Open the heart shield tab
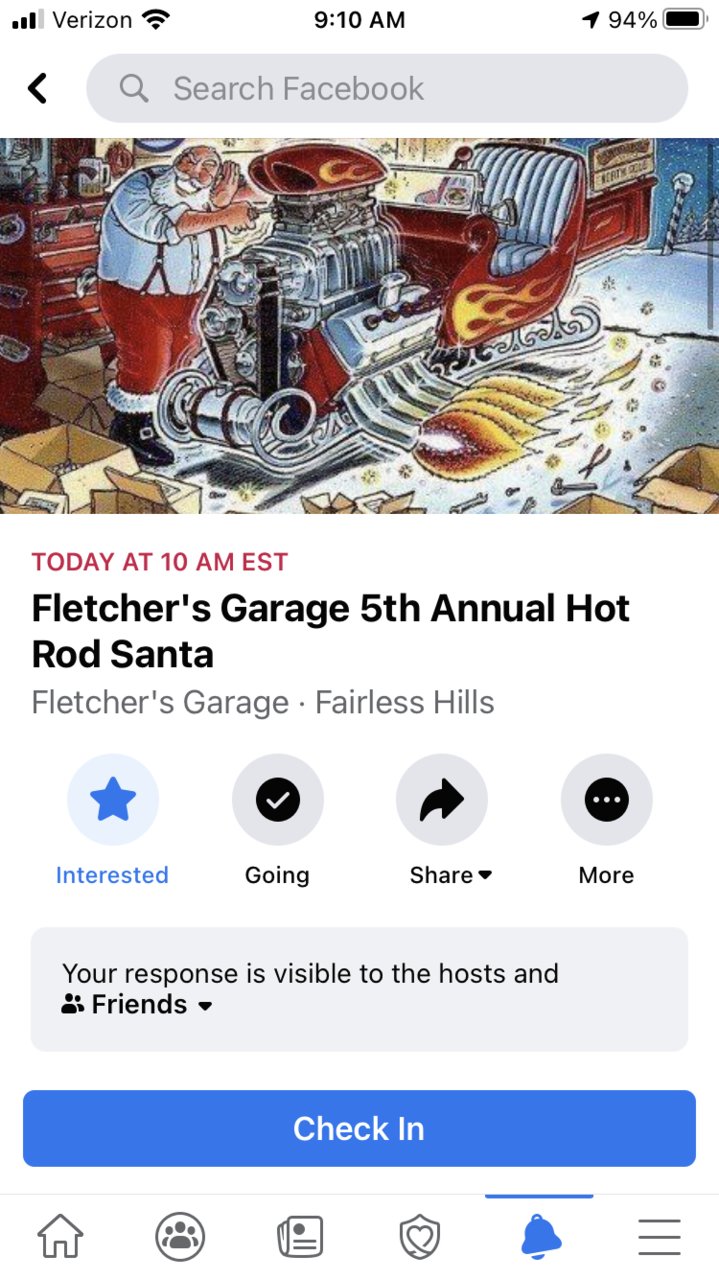The height and width of the screenshot is (1279, 719). point(420,1237)
